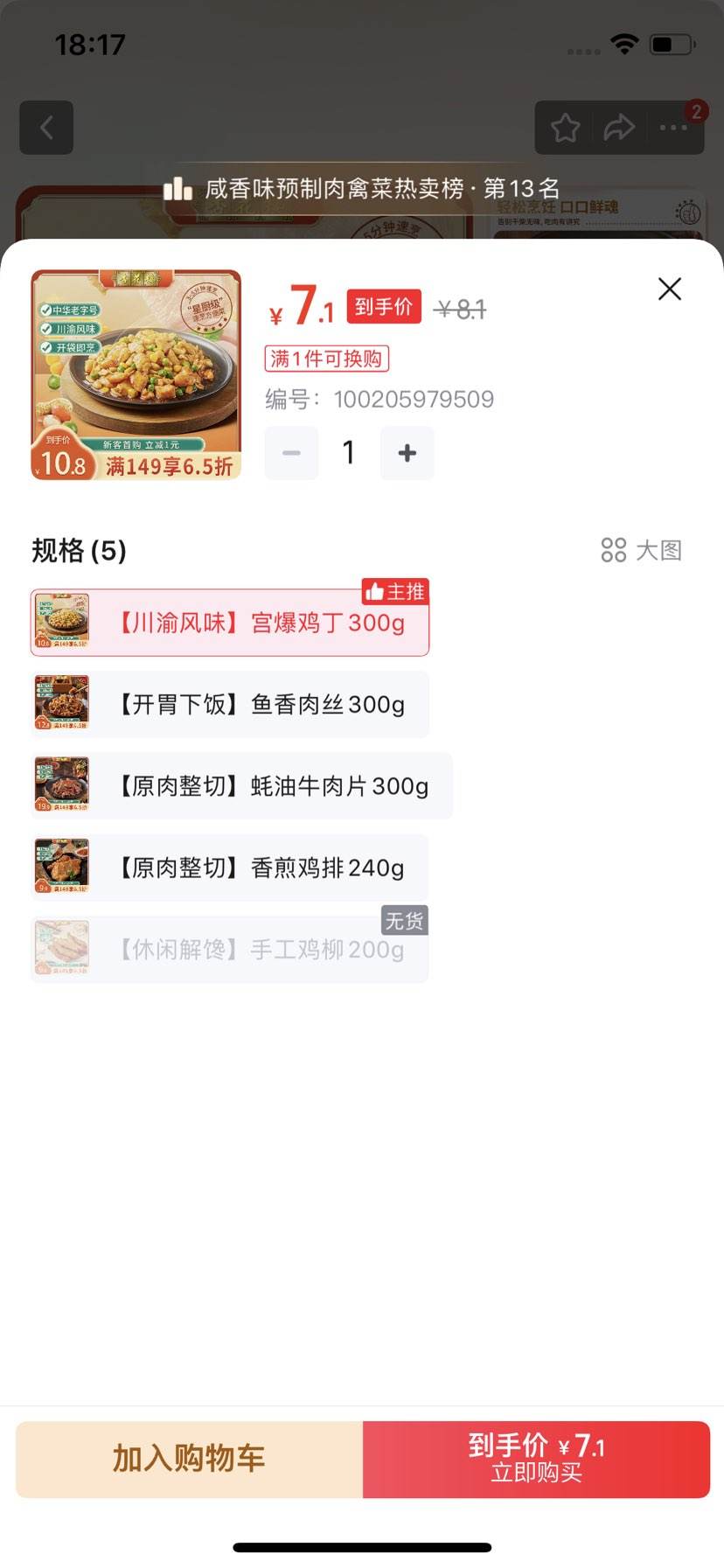
Task: Tap the three-dot more options icon
Action: coord(673,128)
